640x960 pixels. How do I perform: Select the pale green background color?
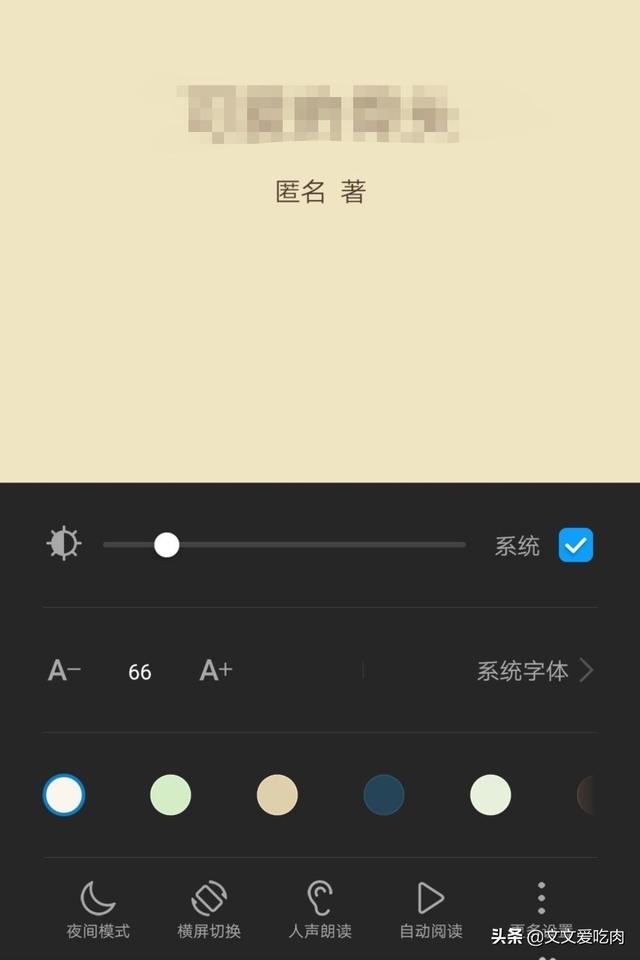[490, 795]
